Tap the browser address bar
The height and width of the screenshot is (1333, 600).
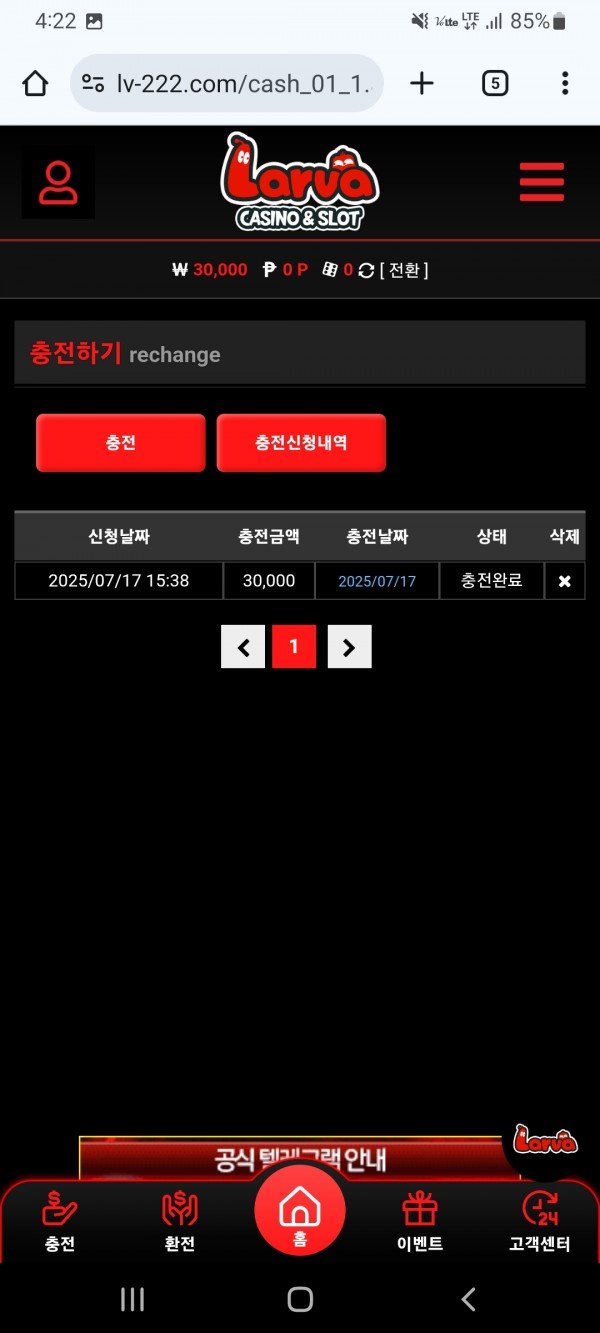point(240,83)
